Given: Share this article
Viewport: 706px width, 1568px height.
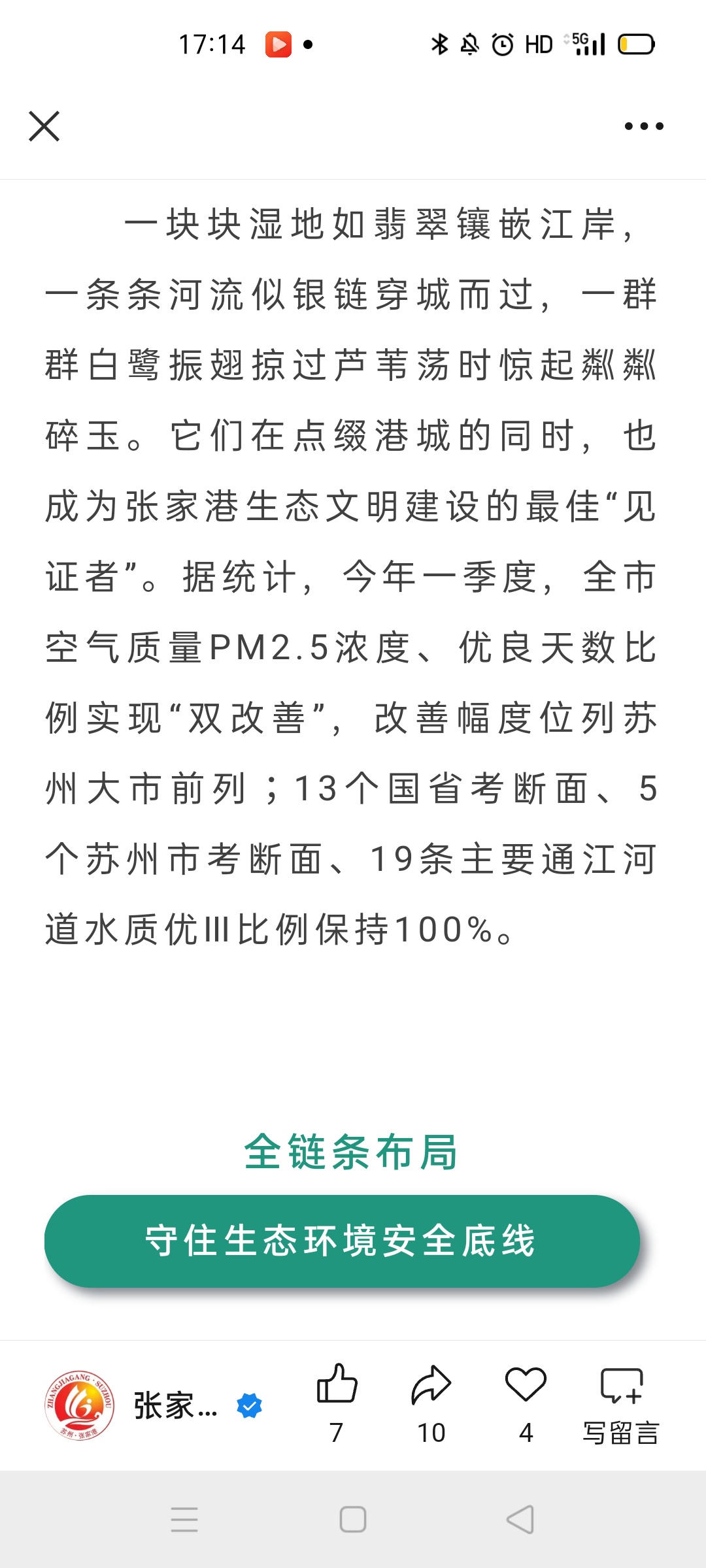Looking at the screenshot, I should point(431,1403).
